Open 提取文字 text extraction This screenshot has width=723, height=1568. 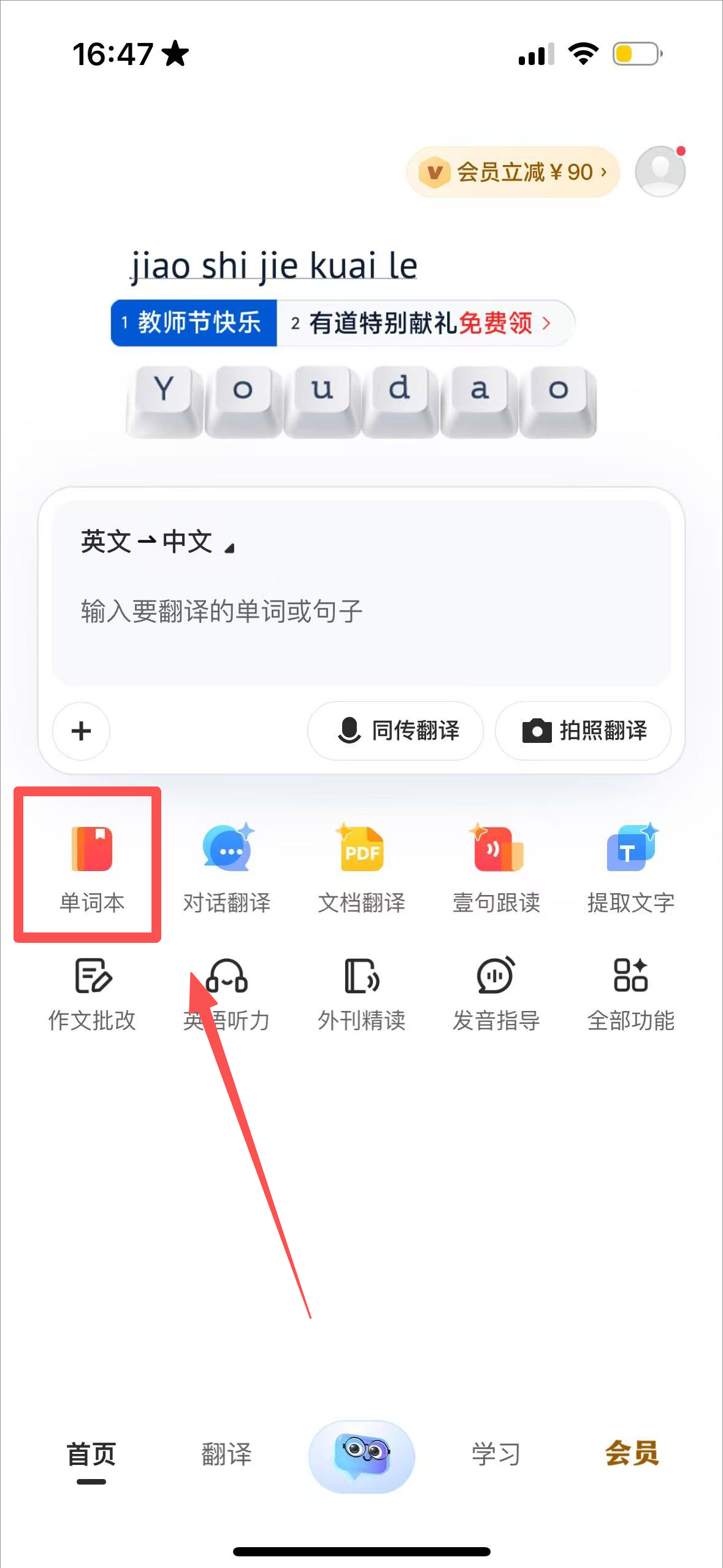630,866
